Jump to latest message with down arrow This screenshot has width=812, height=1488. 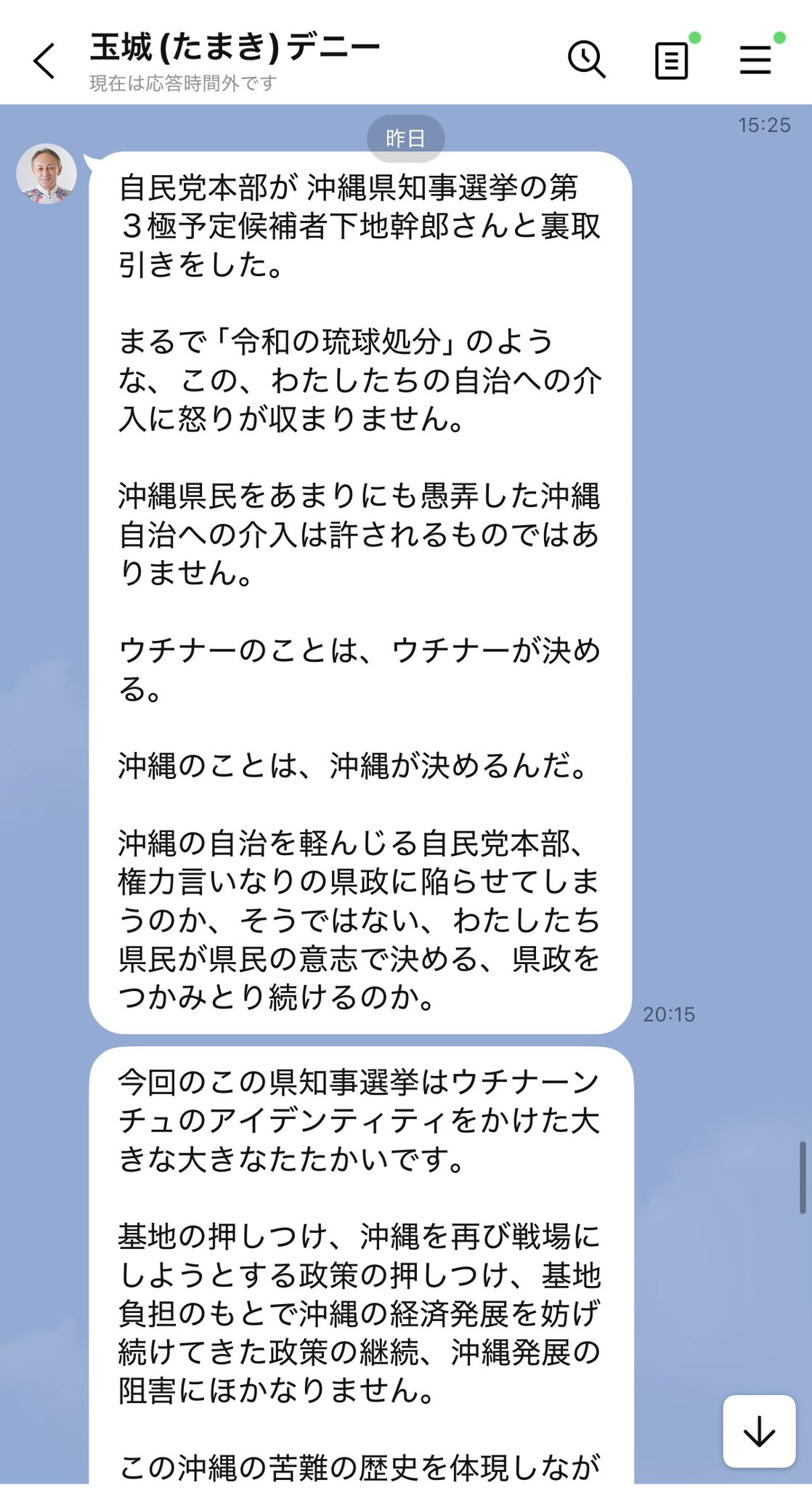[x=759, y=1431]
